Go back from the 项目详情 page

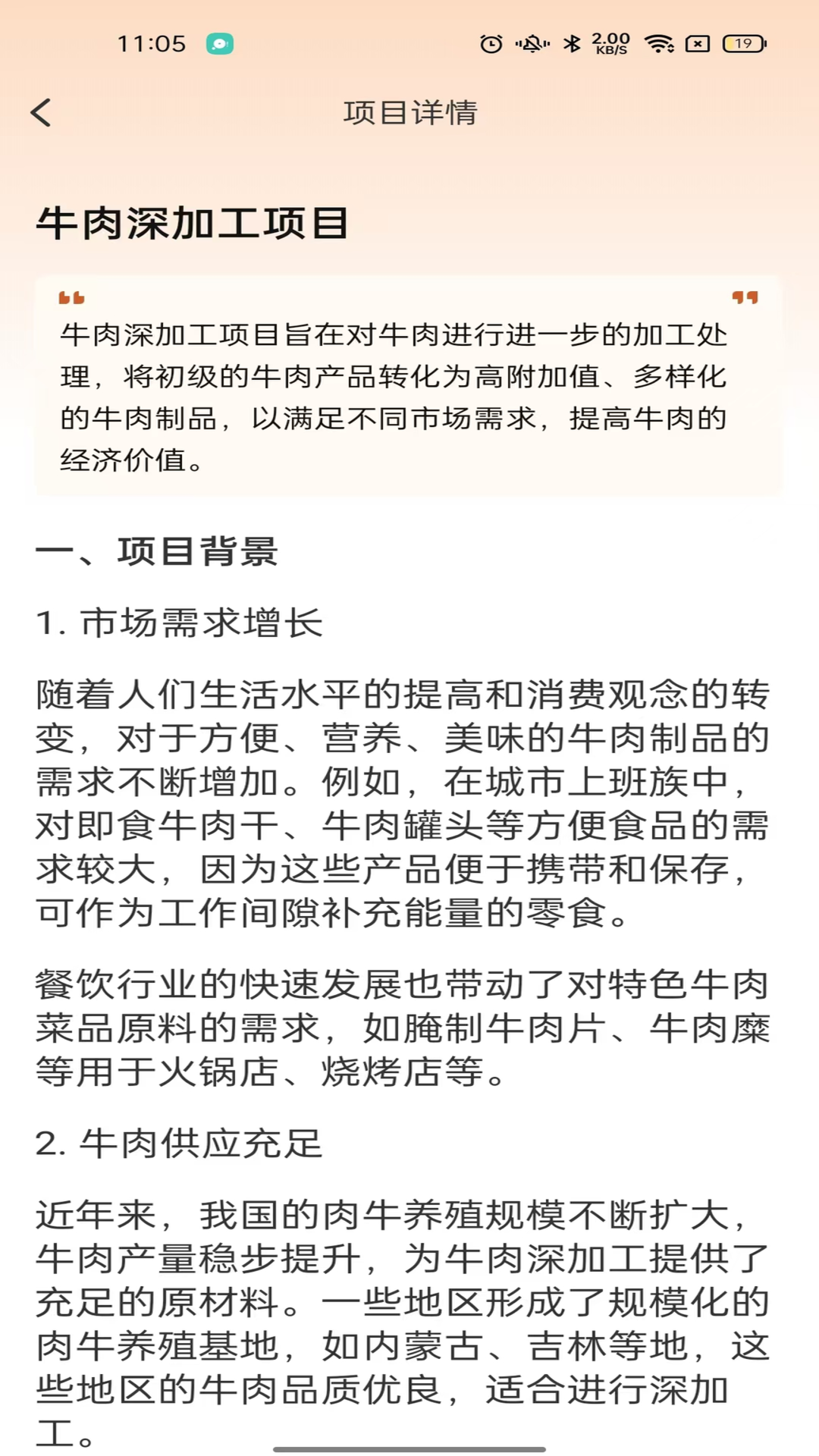click(x=41, y=113)
